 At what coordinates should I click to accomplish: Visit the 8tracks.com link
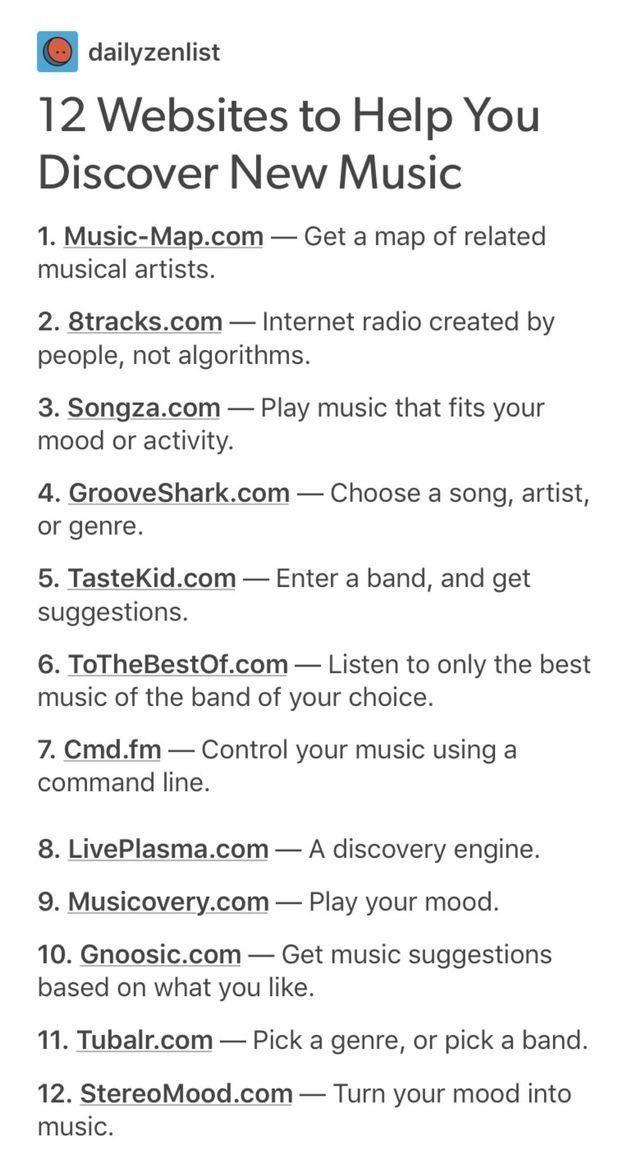point(145,322)
